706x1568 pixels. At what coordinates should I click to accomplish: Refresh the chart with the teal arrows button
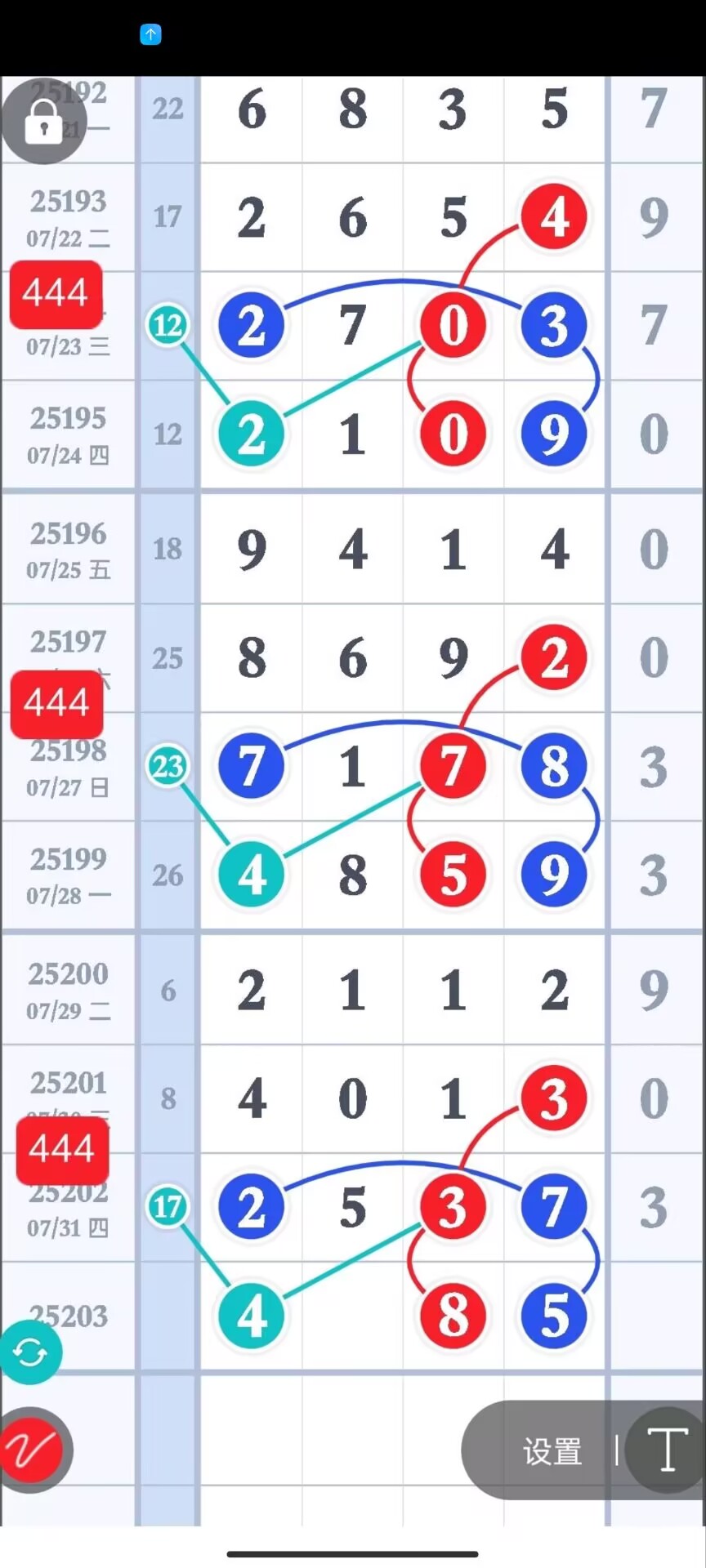[31, 1353]
